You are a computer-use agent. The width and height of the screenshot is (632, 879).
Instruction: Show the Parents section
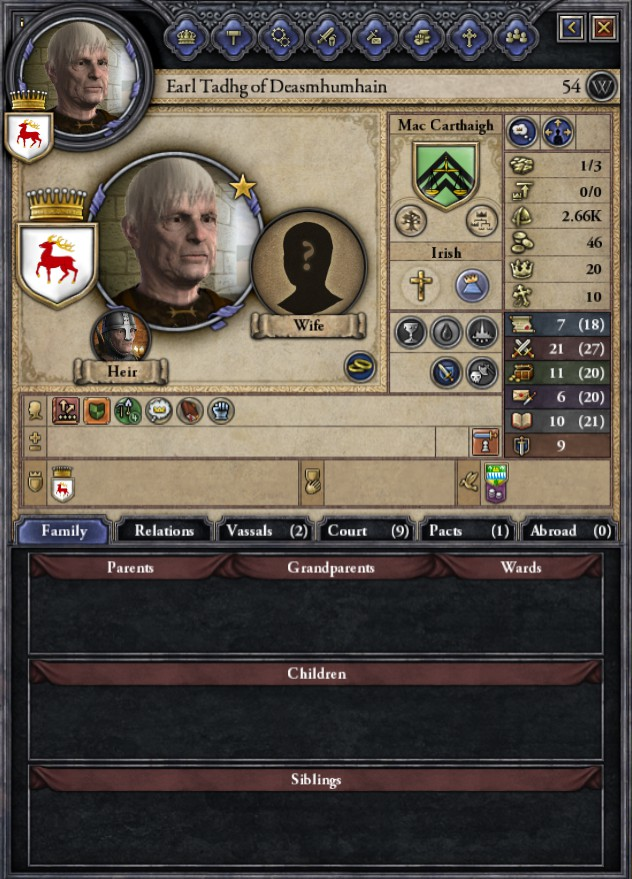click(130, 567)
